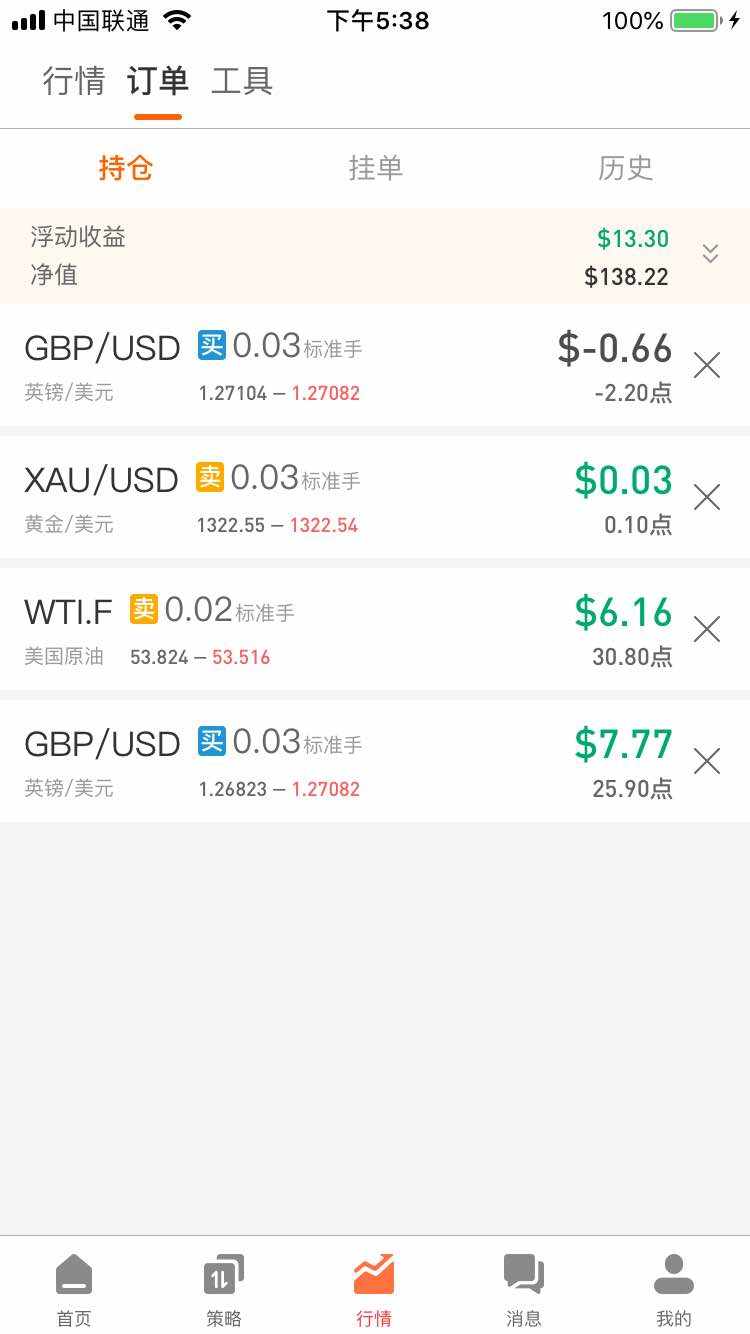The image size is (750, 1334).
Task: Close the WTI.F crude oil position
Action: coord(707,629)
